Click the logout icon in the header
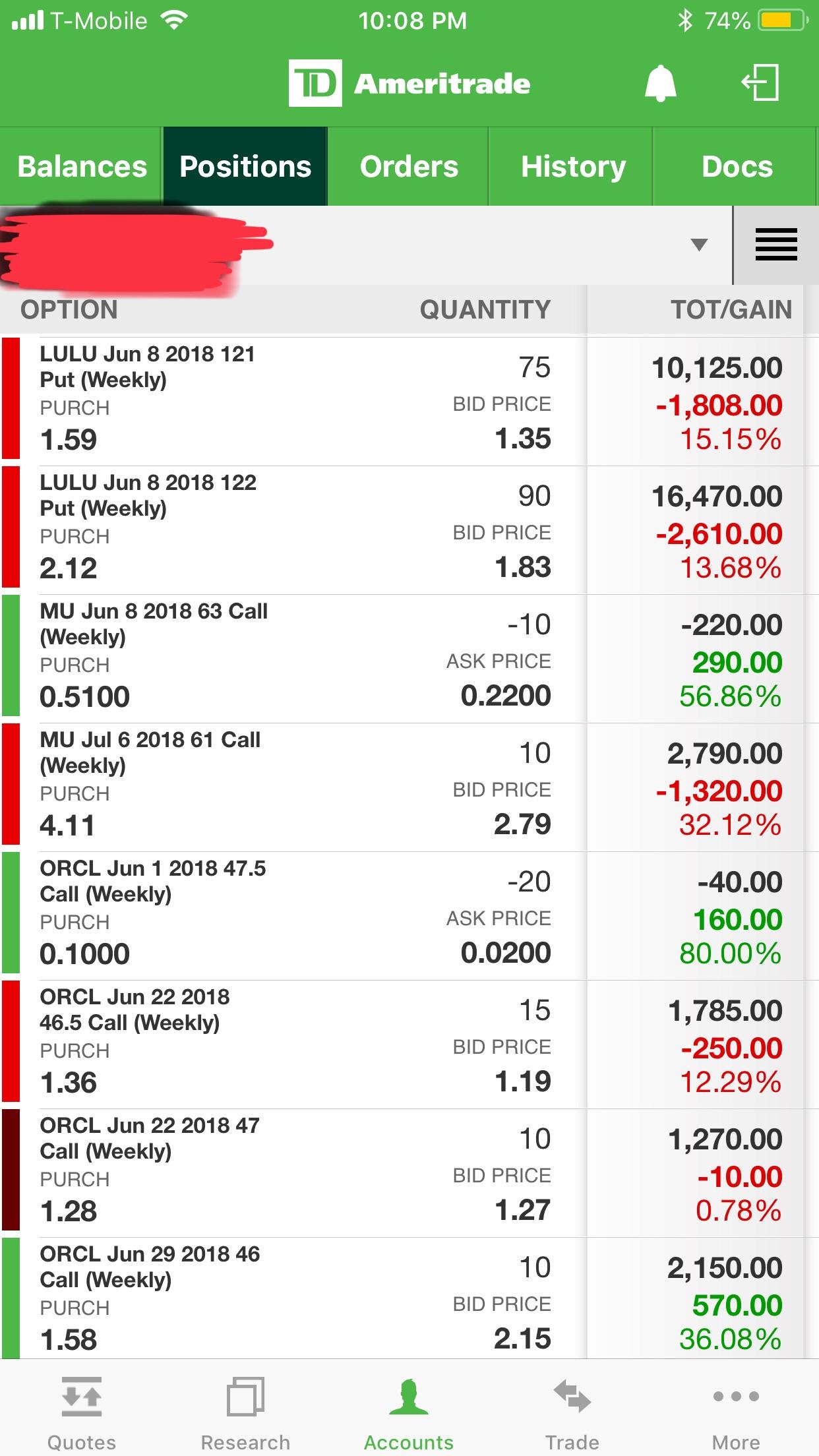The image size is (819, 1456). point(762,83)
